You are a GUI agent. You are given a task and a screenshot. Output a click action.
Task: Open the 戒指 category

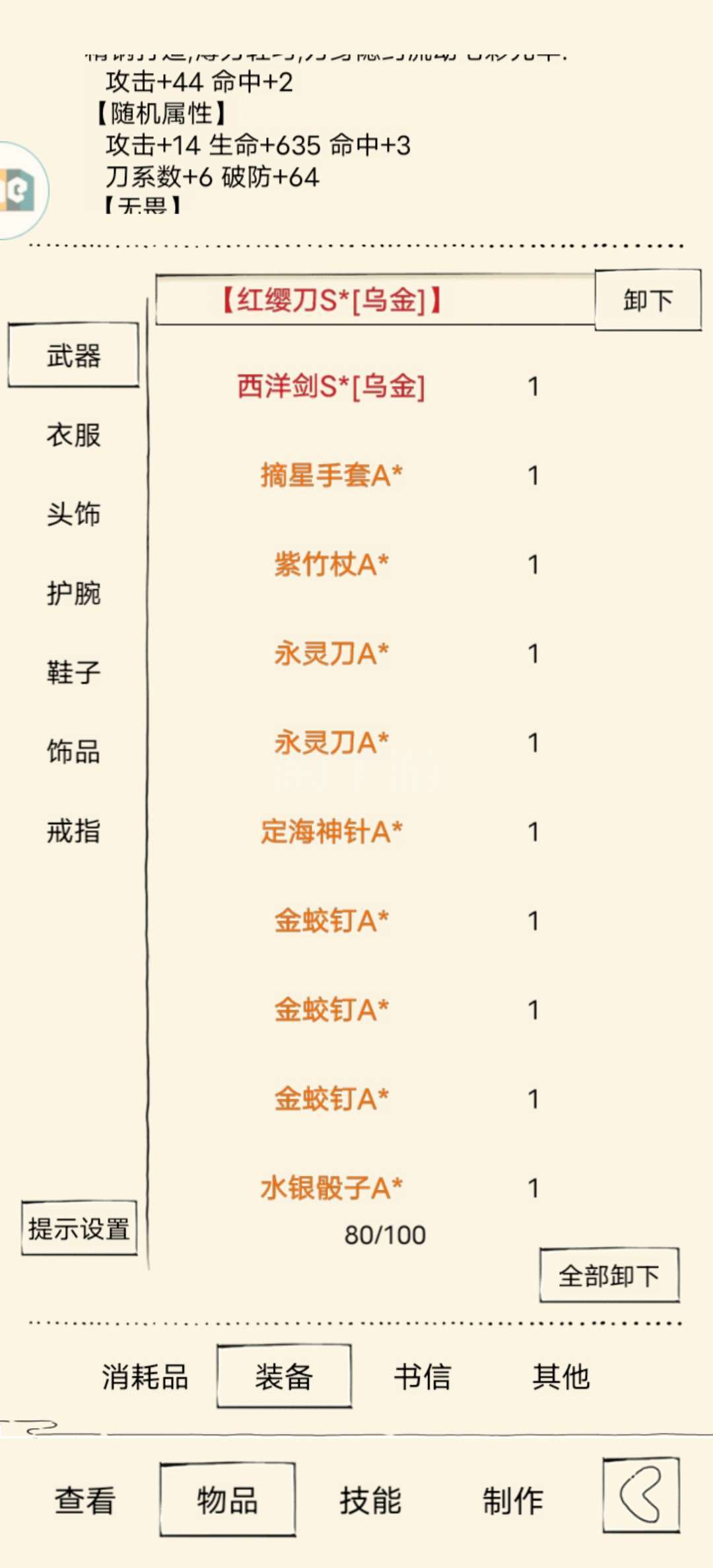(73, 831)
